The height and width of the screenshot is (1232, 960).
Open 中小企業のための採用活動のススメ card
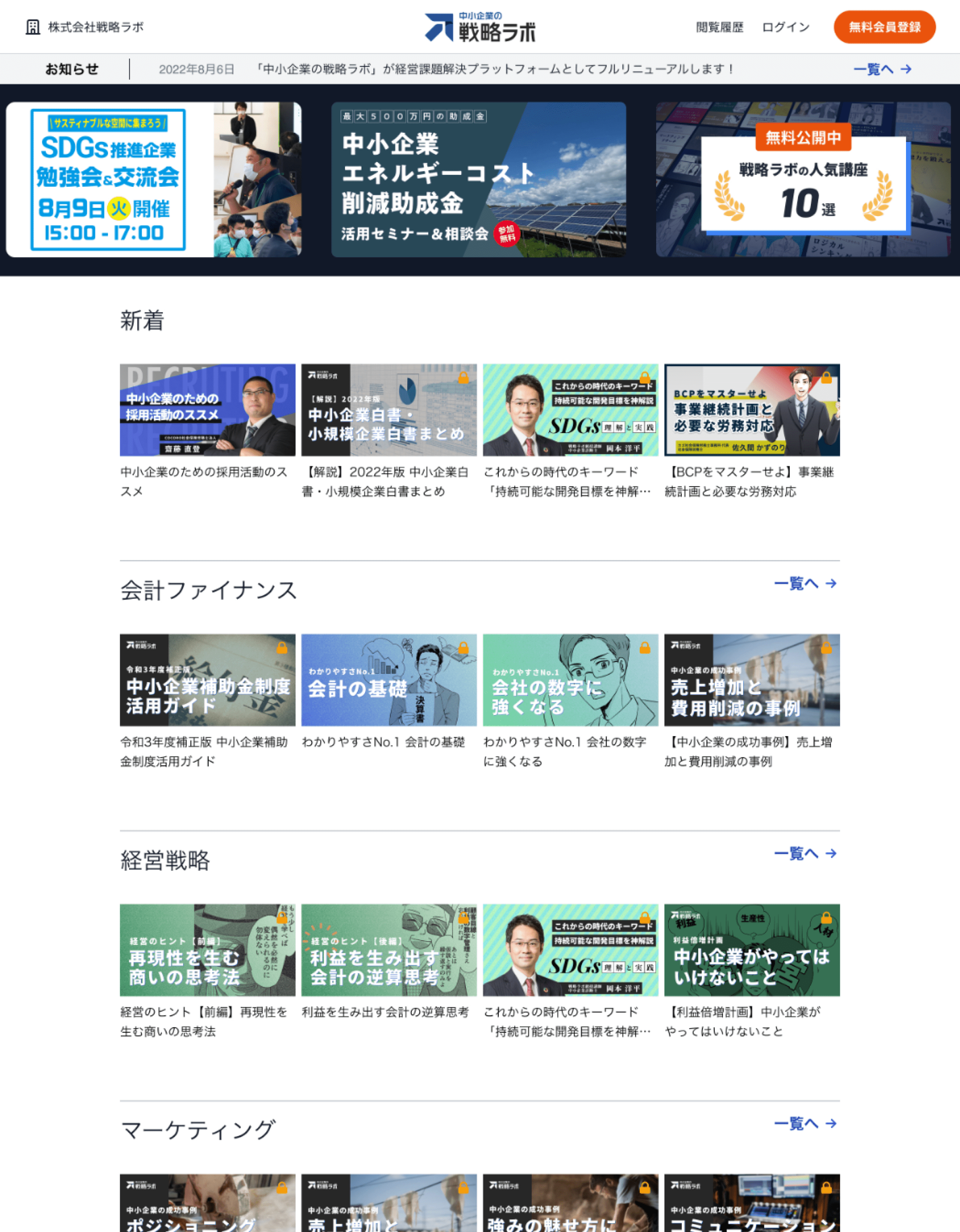pos(207,410)
